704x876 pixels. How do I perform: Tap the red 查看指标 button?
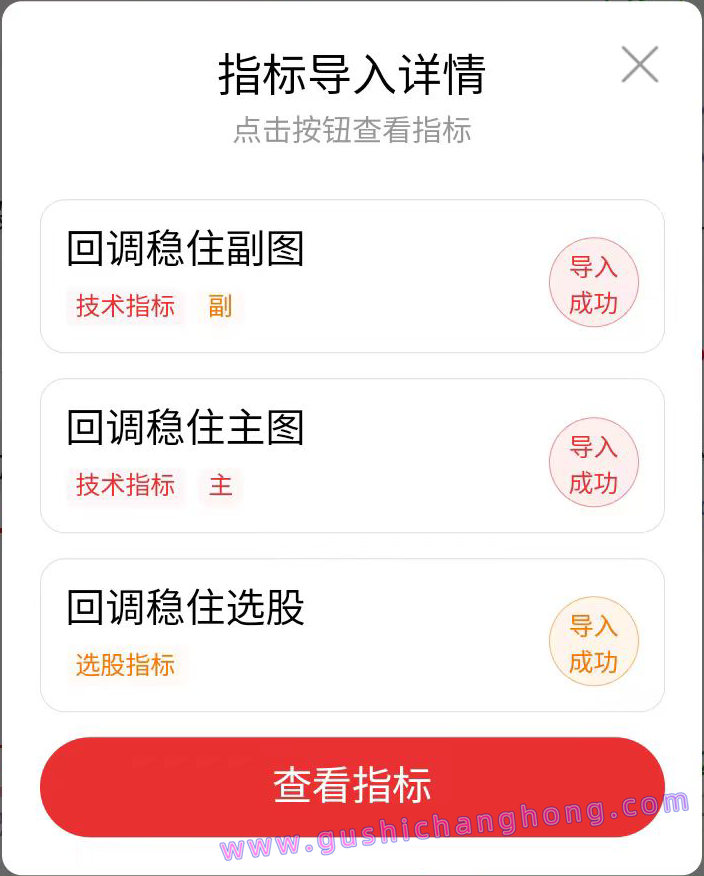point(352,786)
